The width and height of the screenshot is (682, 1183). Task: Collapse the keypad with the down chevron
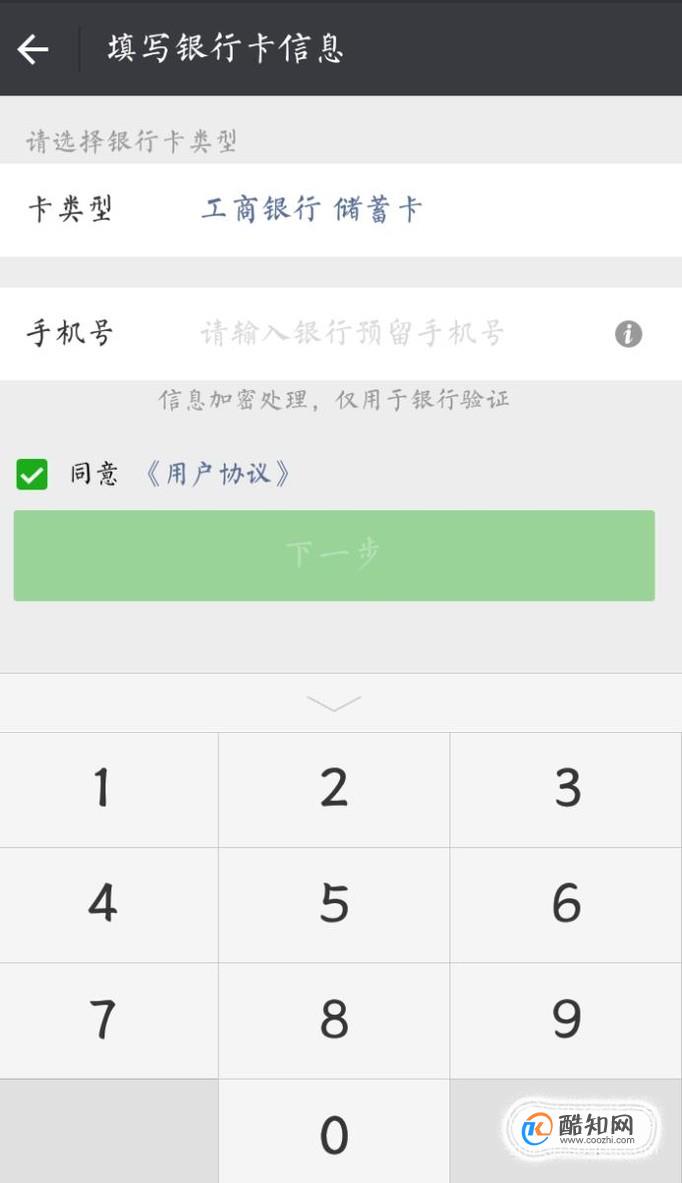point(334,704)
